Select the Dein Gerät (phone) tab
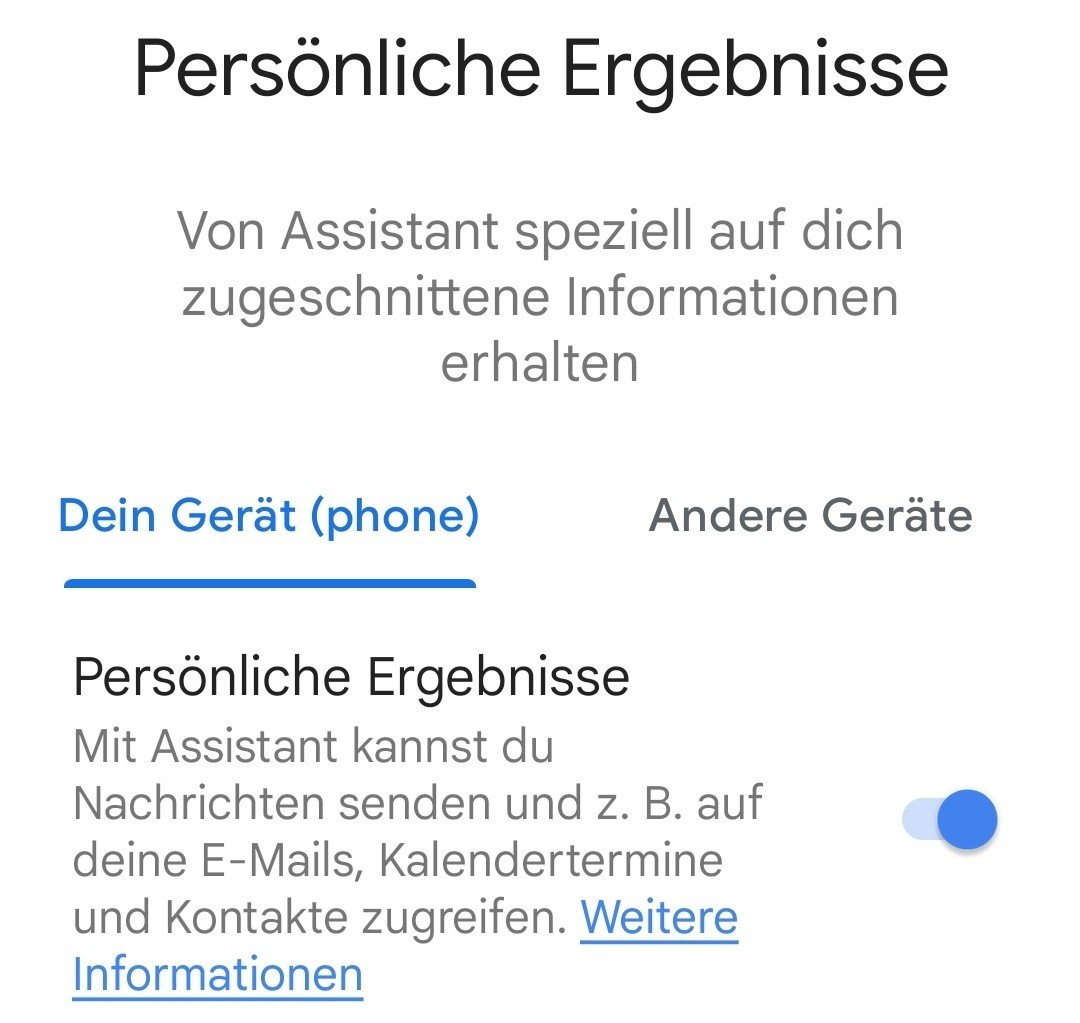This screenshot has height=1023, width=1080. pos(269,517)
